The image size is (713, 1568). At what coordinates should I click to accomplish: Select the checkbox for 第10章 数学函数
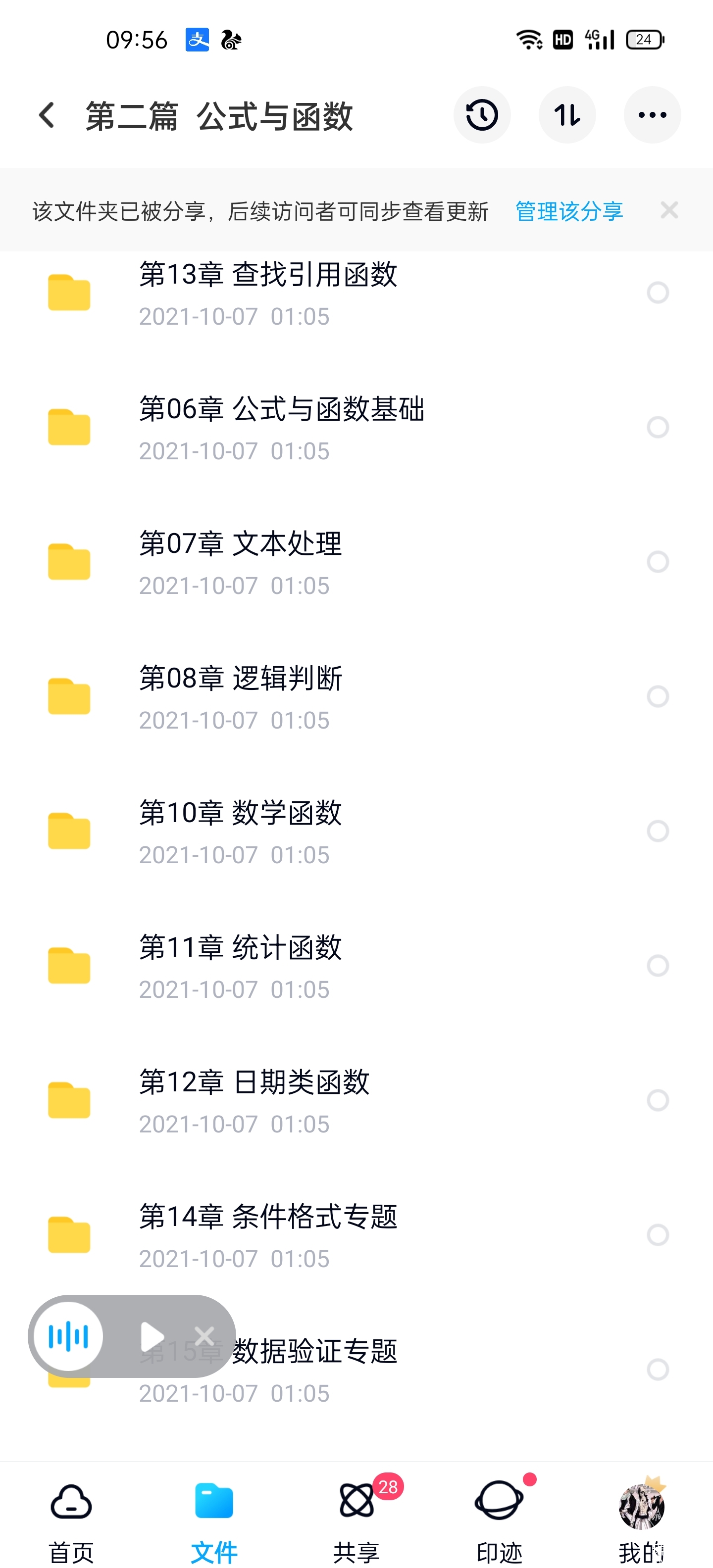pyautogui.click(x=658, y=831)
